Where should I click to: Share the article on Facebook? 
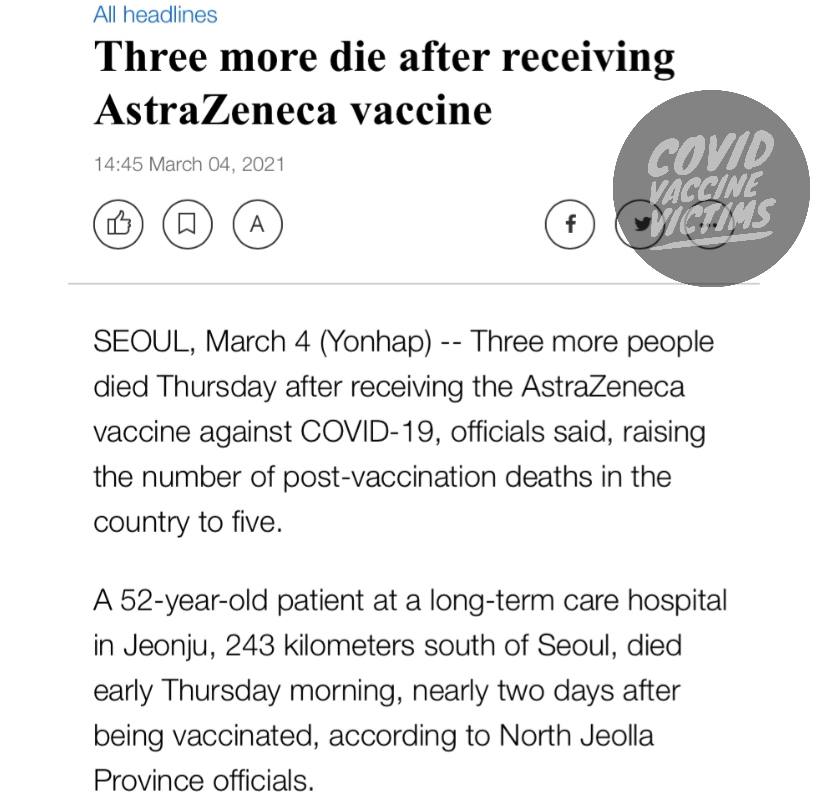pos(570,224)
